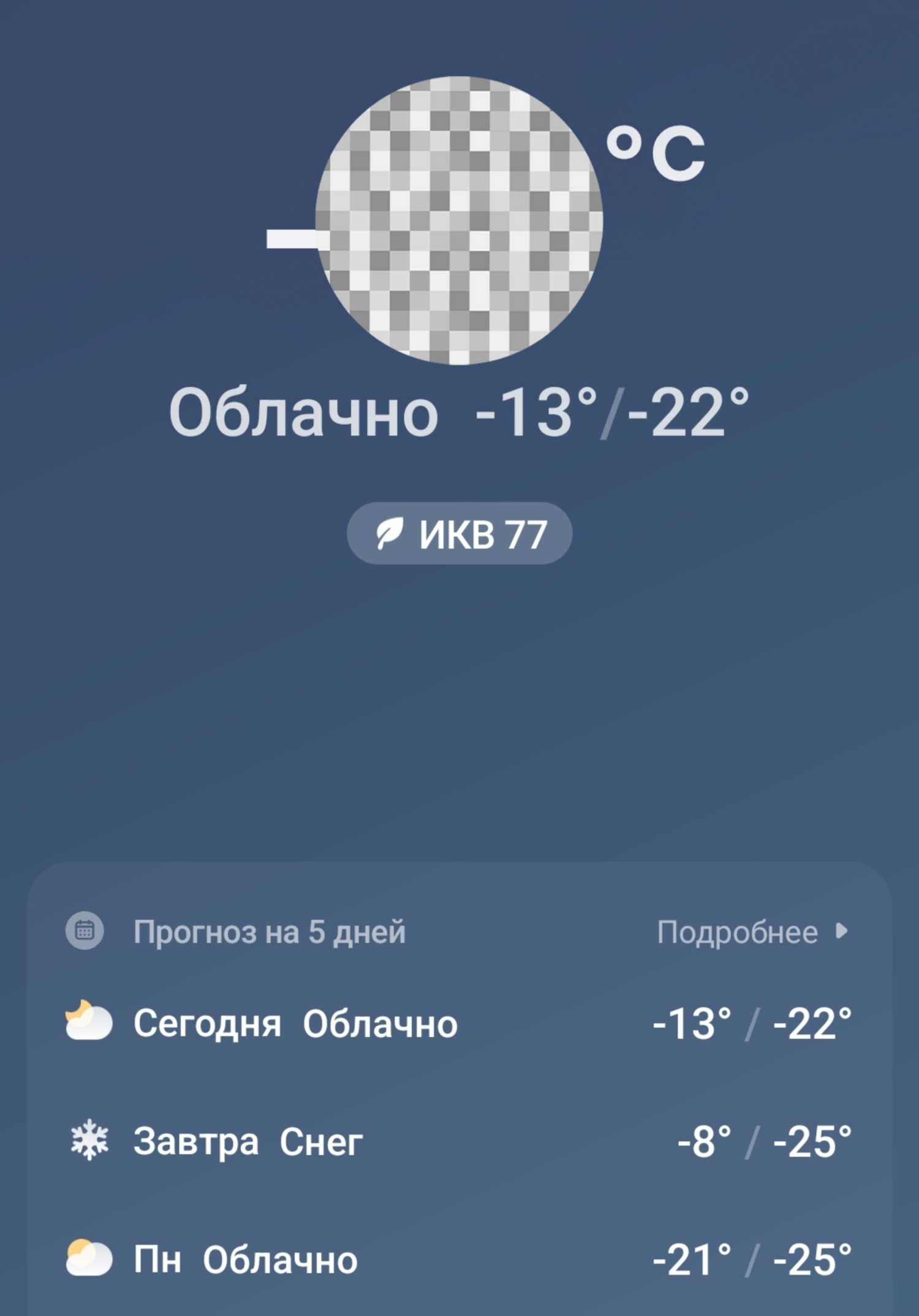Open Monday's forecast row Пн Облачно
The image size is (919, 1316).
(458, 1260)
